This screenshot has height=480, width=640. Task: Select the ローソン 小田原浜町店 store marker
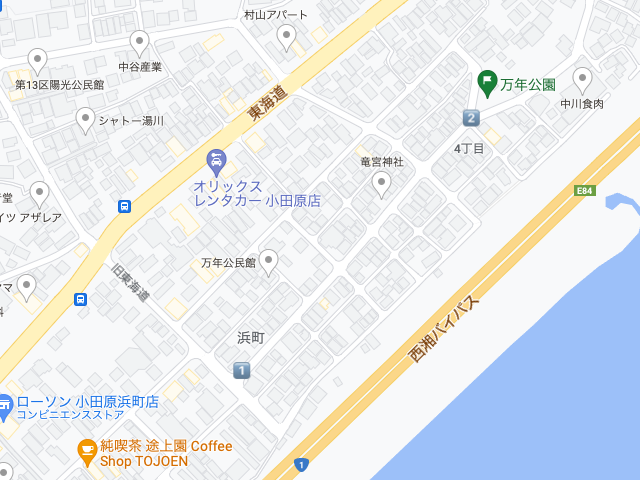pos(5,405)
